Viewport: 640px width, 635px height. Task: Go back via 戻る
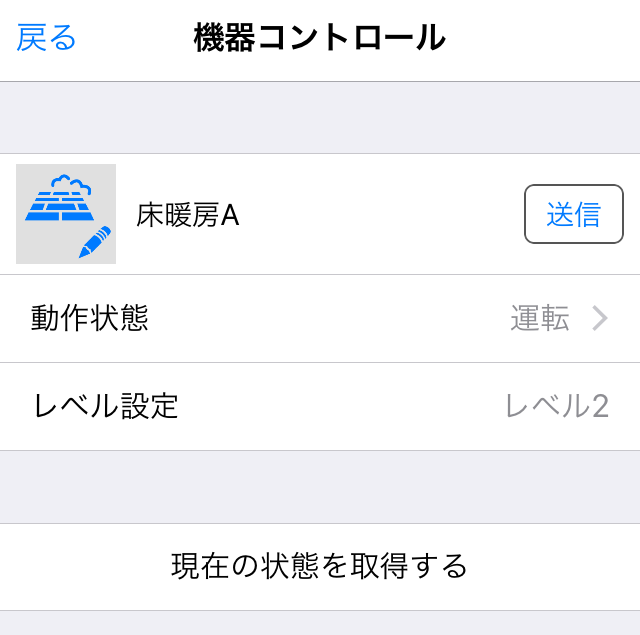click(x=47, y=38)
